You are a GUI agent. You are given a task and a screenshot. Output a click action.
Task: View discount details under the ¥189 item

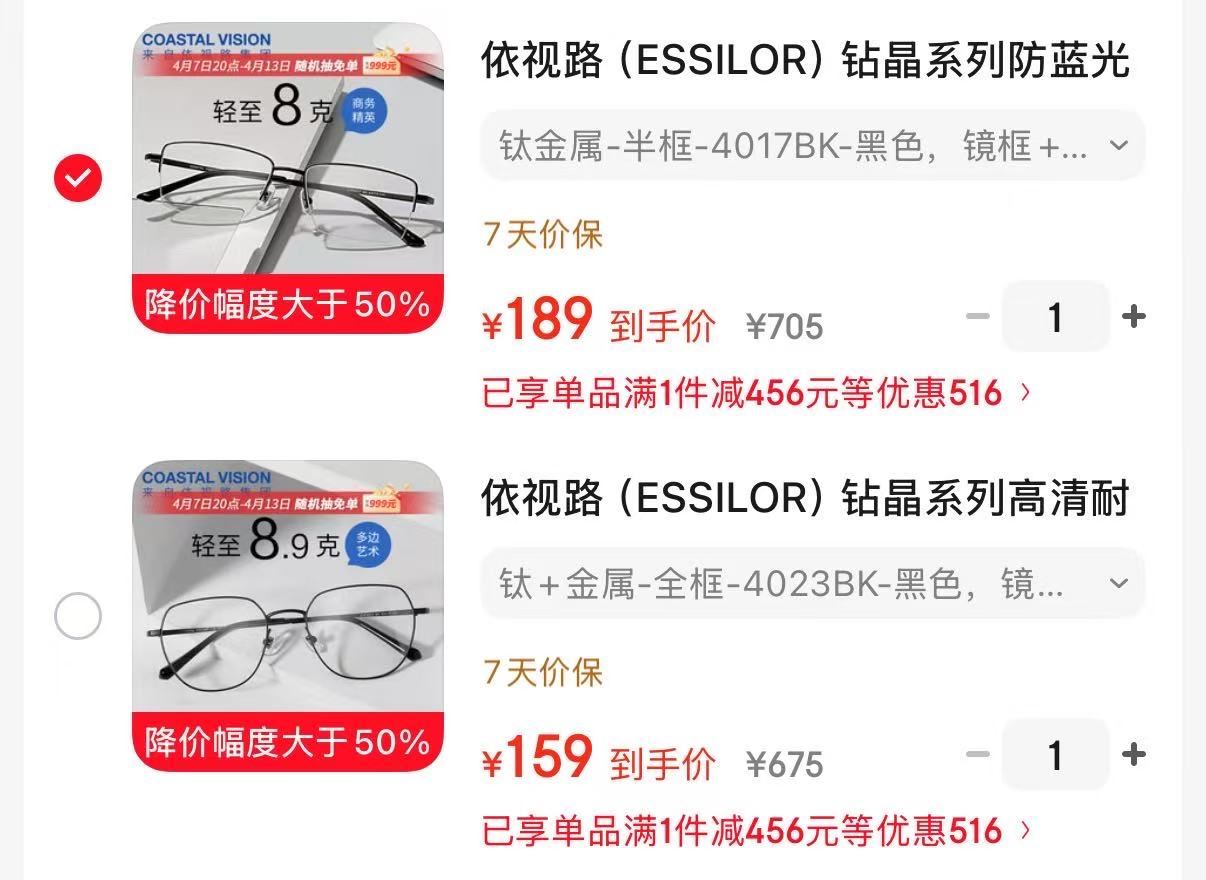757,393
